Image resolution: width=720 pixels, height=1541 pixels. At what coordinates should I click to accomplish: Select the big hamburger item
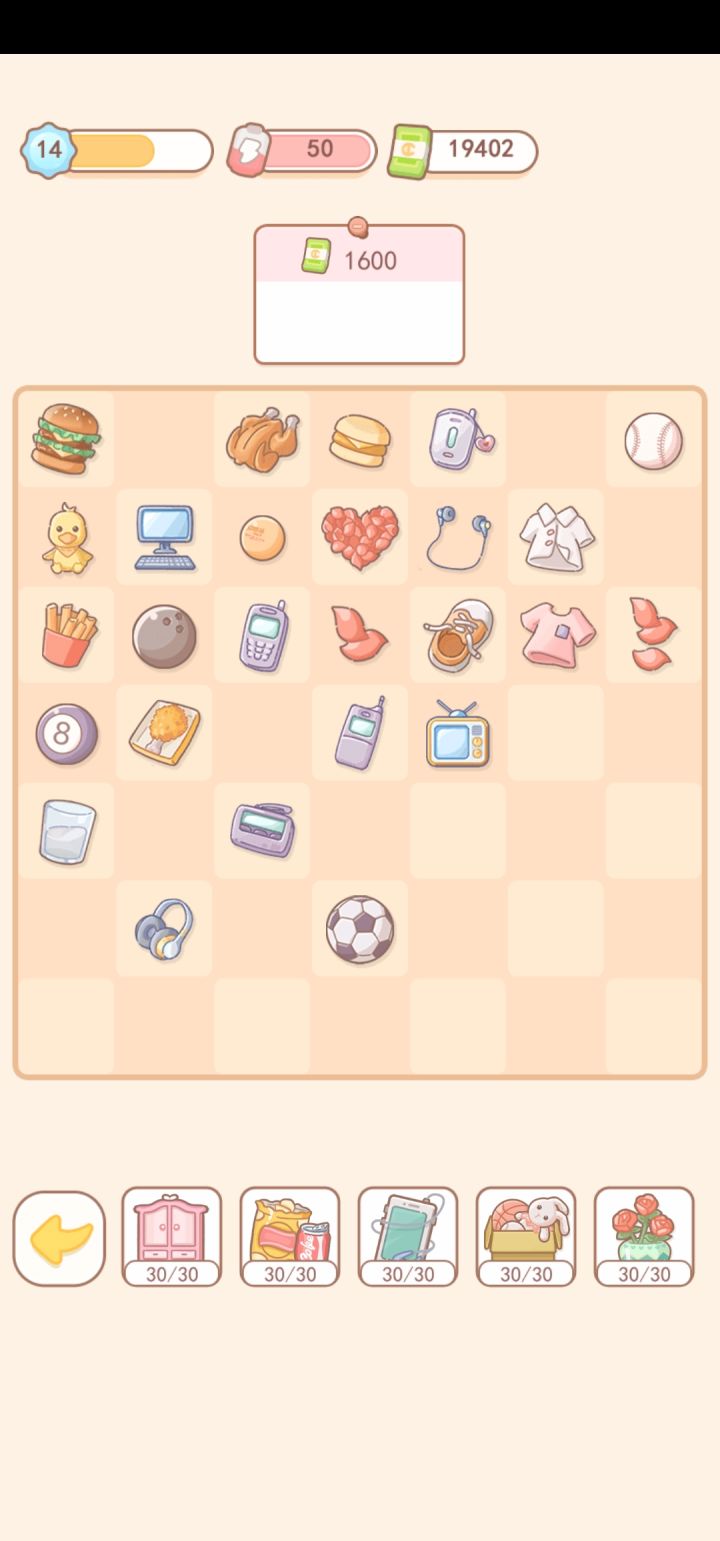pyautogui.click(x=66, y=439)
